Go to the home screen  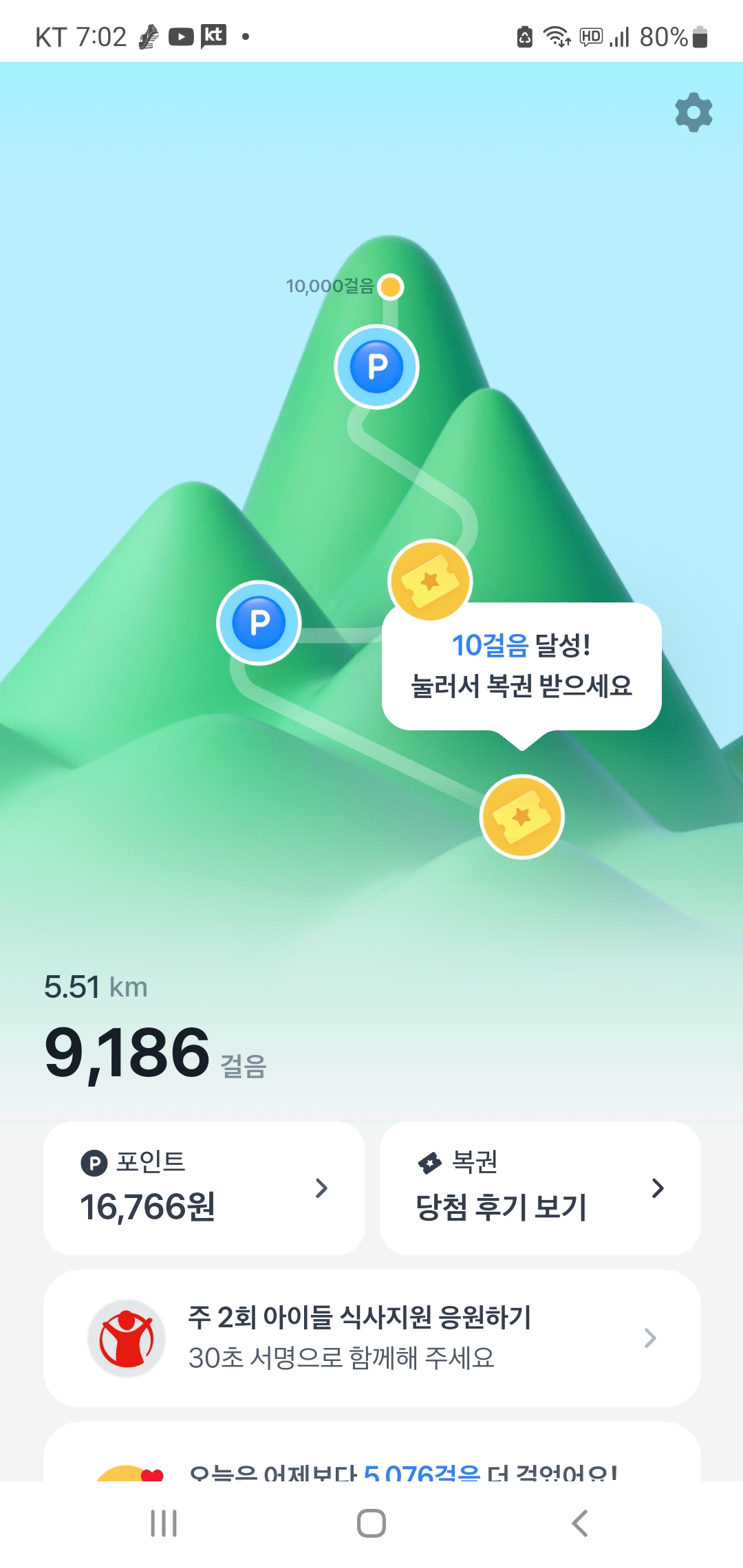click(371, 1523)
